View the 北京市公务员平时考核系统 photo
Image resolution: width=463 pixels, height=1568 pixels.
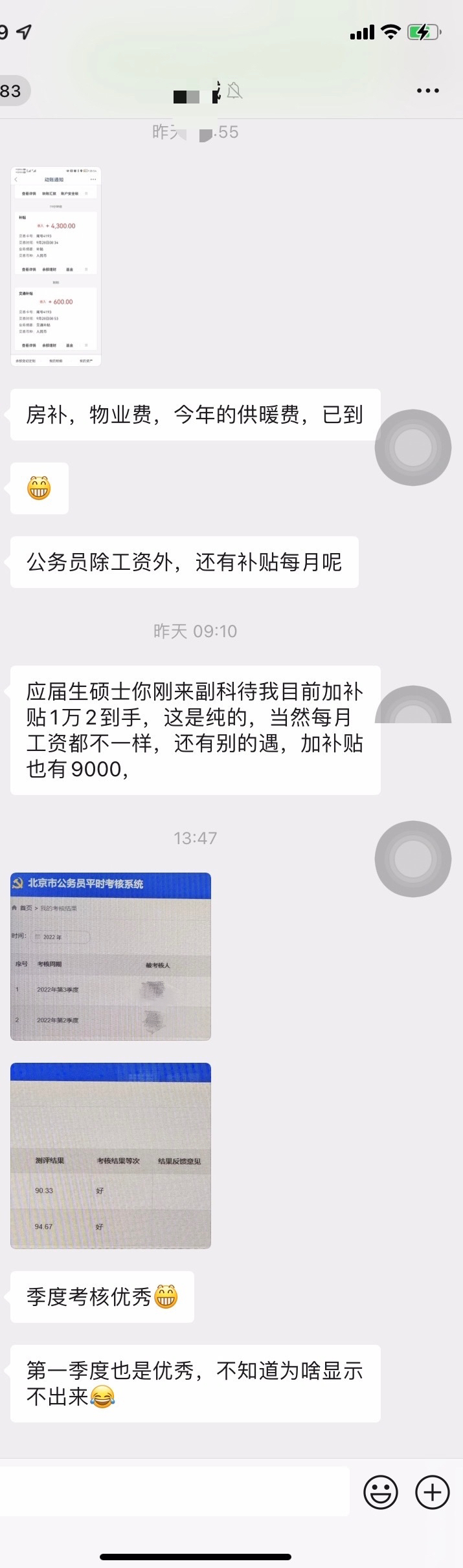click(111, 956)
